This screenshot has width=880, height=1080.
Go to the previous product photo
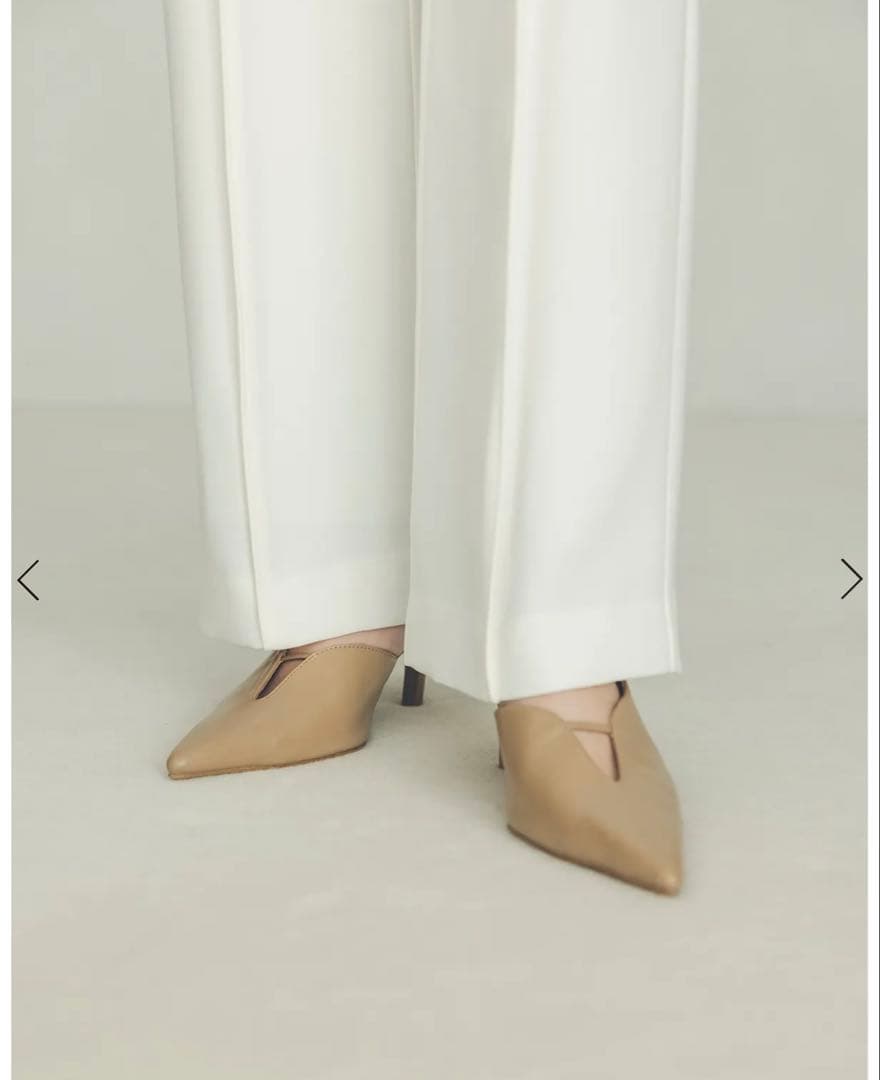[x=28, y=580]
